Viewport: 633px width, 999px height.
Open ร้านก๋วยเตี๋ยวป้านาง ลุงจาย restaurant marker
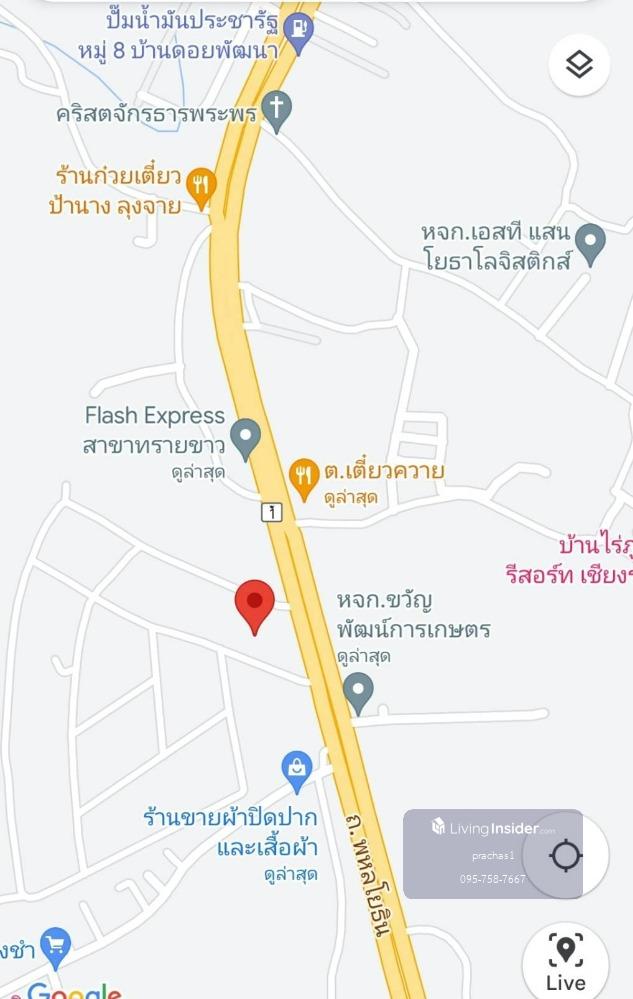[x=202, y=186]
